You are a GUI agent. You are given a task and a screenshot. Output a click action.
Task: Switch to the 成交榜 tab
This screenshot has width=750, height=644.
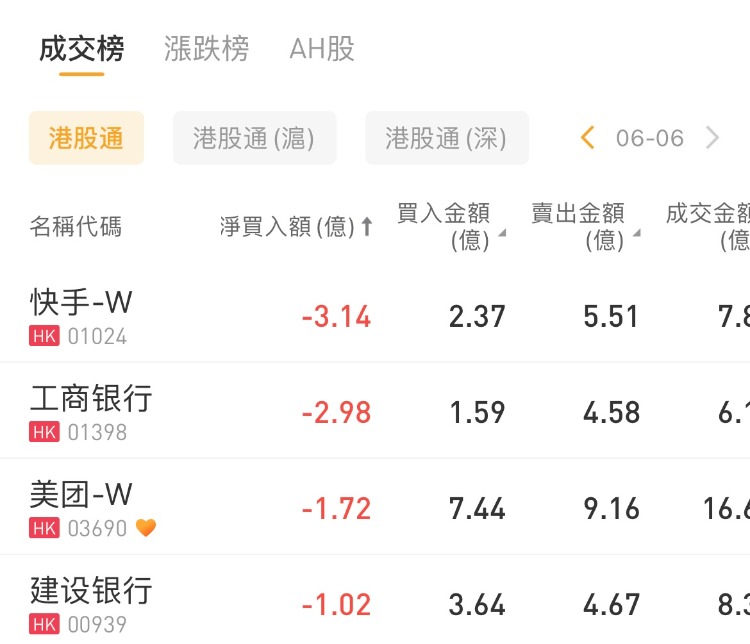pos(82,48)
